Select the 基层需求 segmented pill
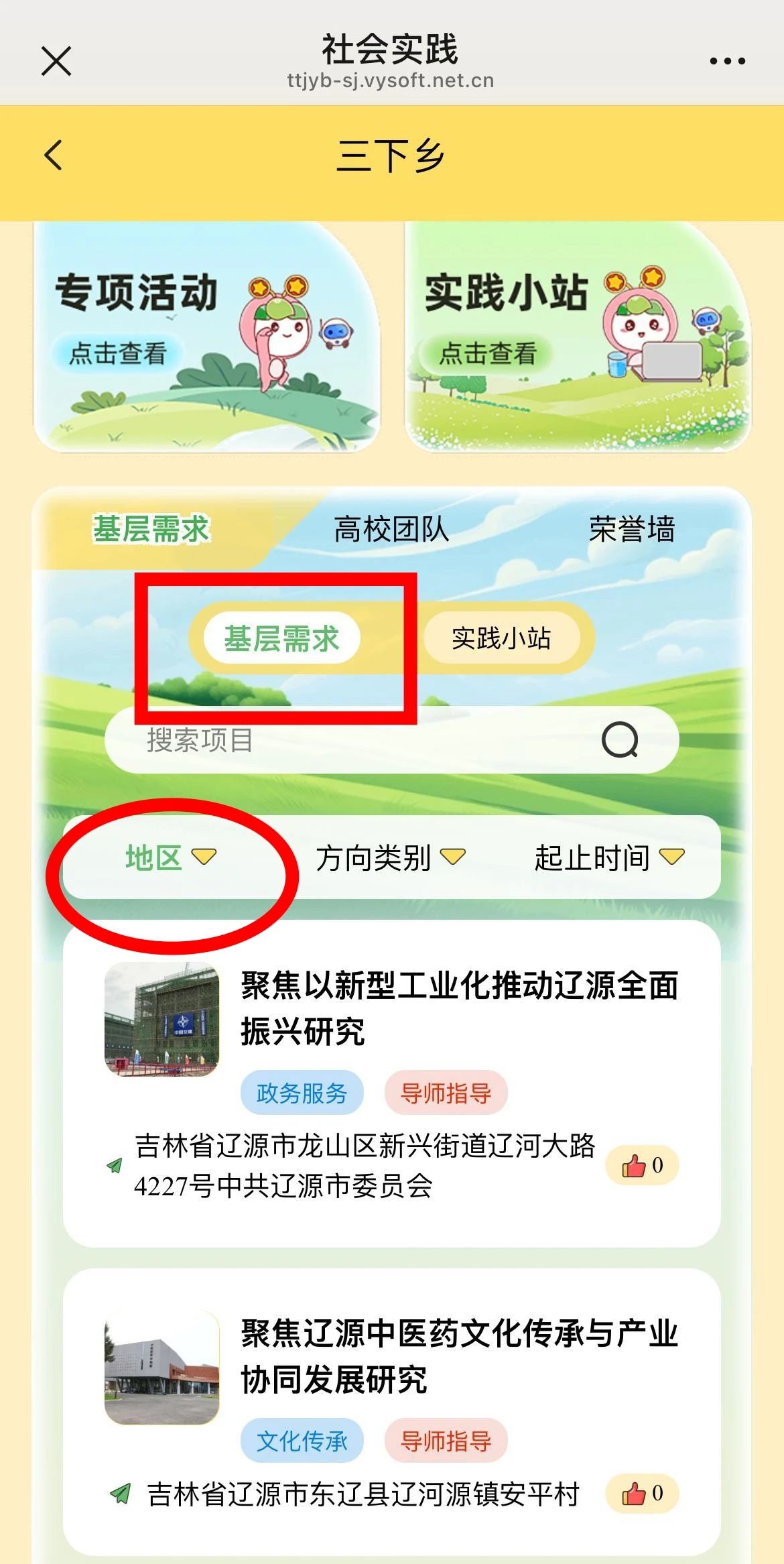Screen dimensions: 784x1564 pos(281,638)
